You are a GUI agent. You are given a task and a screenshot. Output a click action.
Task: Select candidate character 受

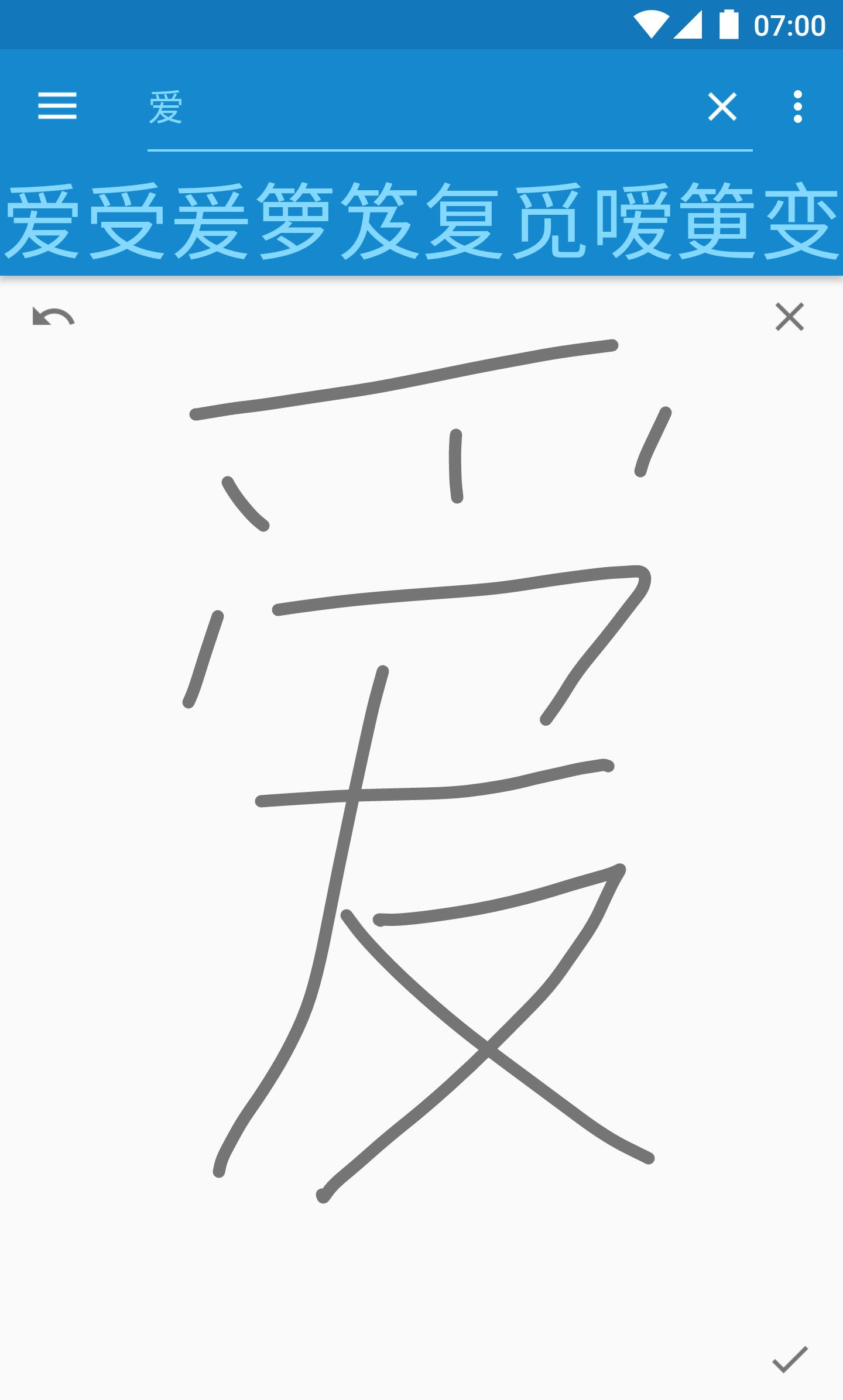coord(126,221)
